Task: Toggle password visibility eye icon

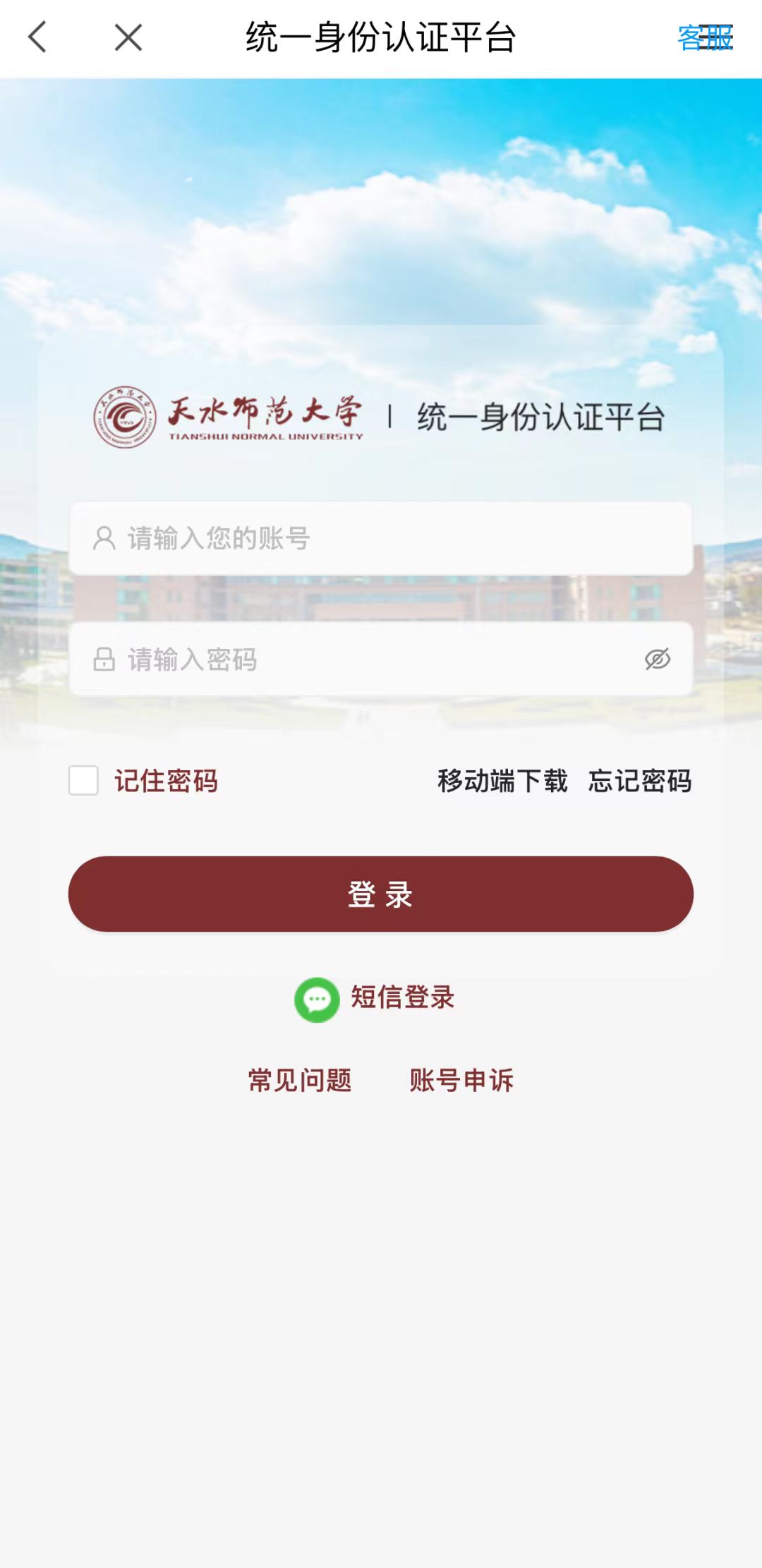Action: click(657, 660)
